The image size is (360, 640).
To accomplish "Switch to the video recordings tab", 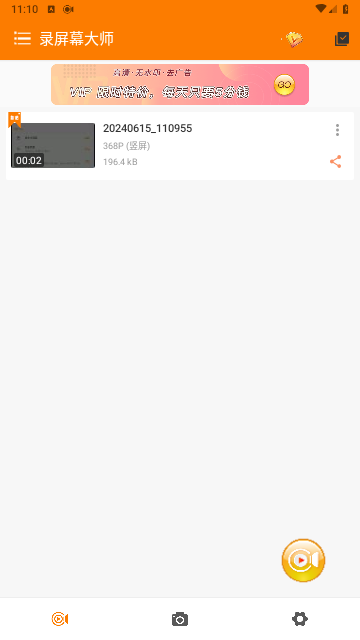I will (60, 619).
